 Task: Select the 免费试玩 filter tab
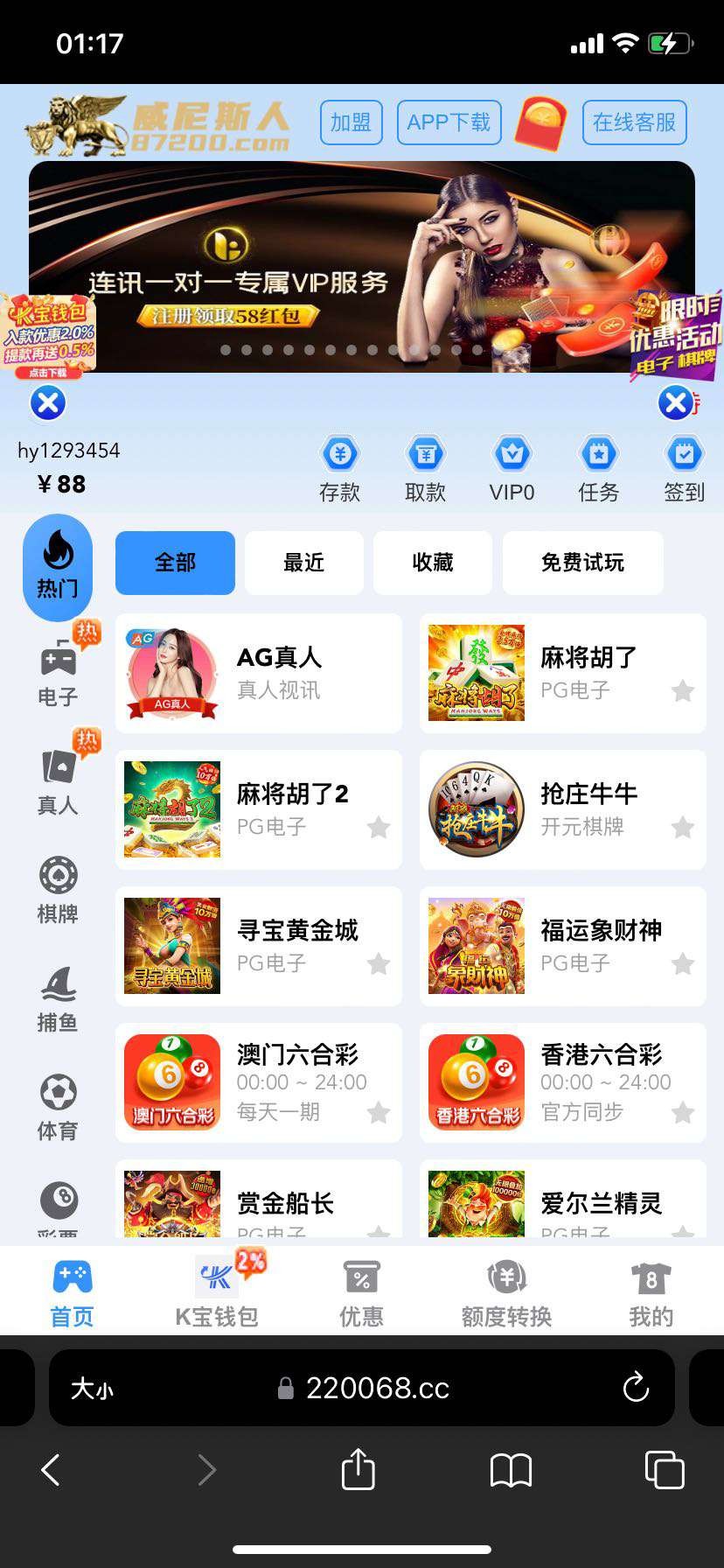(582, 563)
